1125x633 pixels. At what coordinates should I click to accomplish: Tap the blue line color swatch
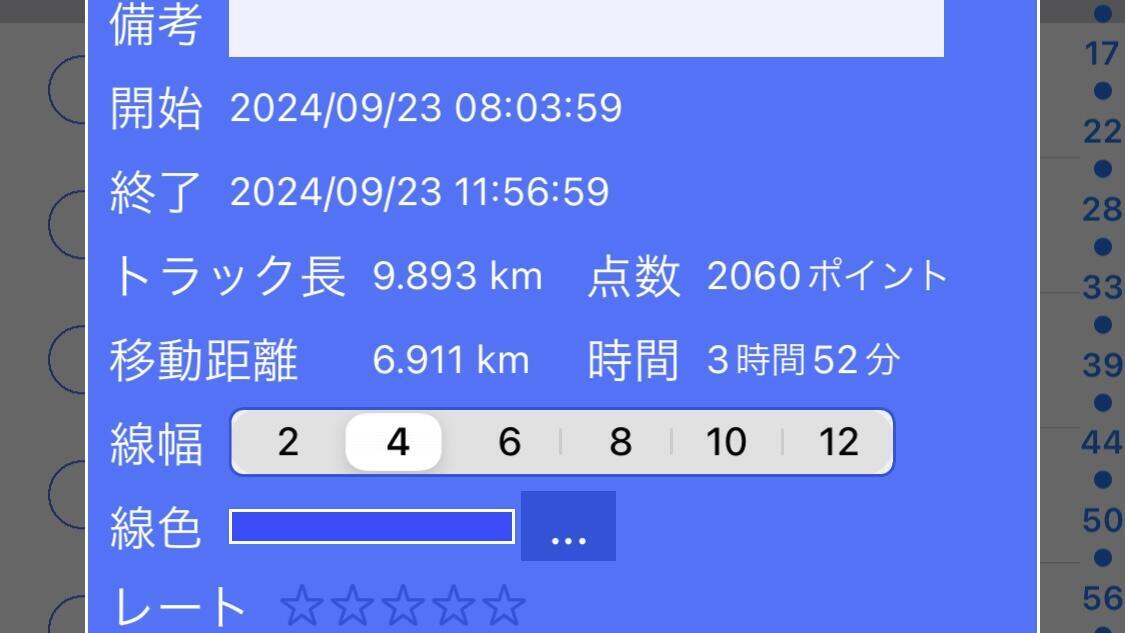click(x=372, y=526)
